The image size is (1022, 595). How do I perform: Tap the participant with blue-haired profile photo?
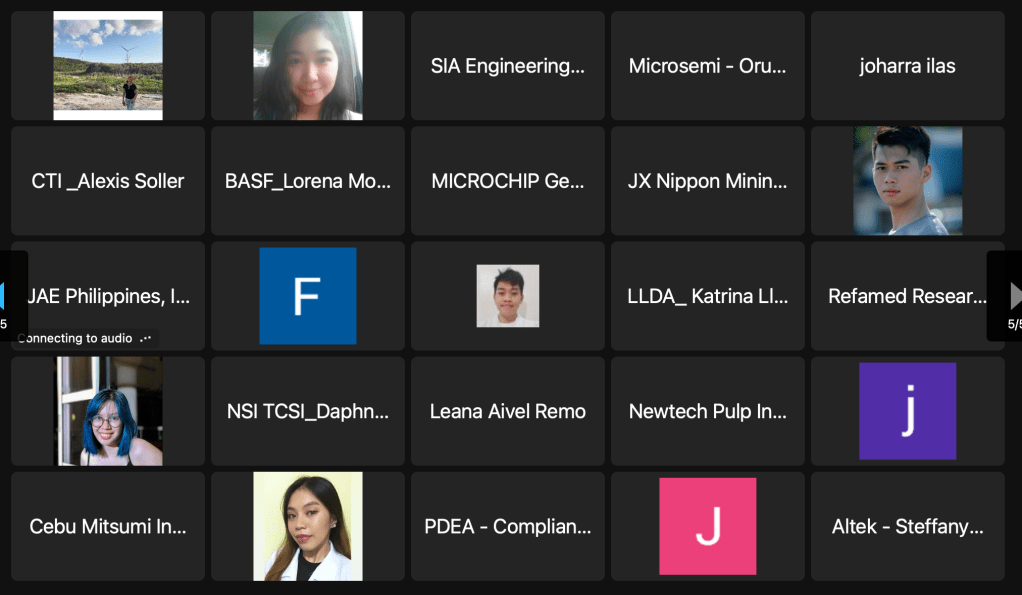pyautogui.click(x=108, y=411)
